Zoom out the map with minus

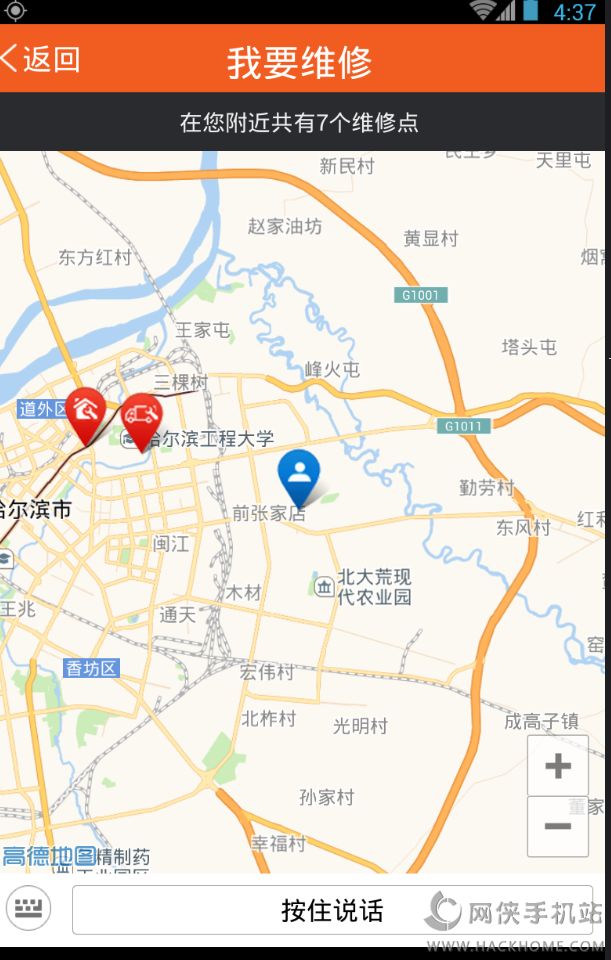(x=557, y=826)
